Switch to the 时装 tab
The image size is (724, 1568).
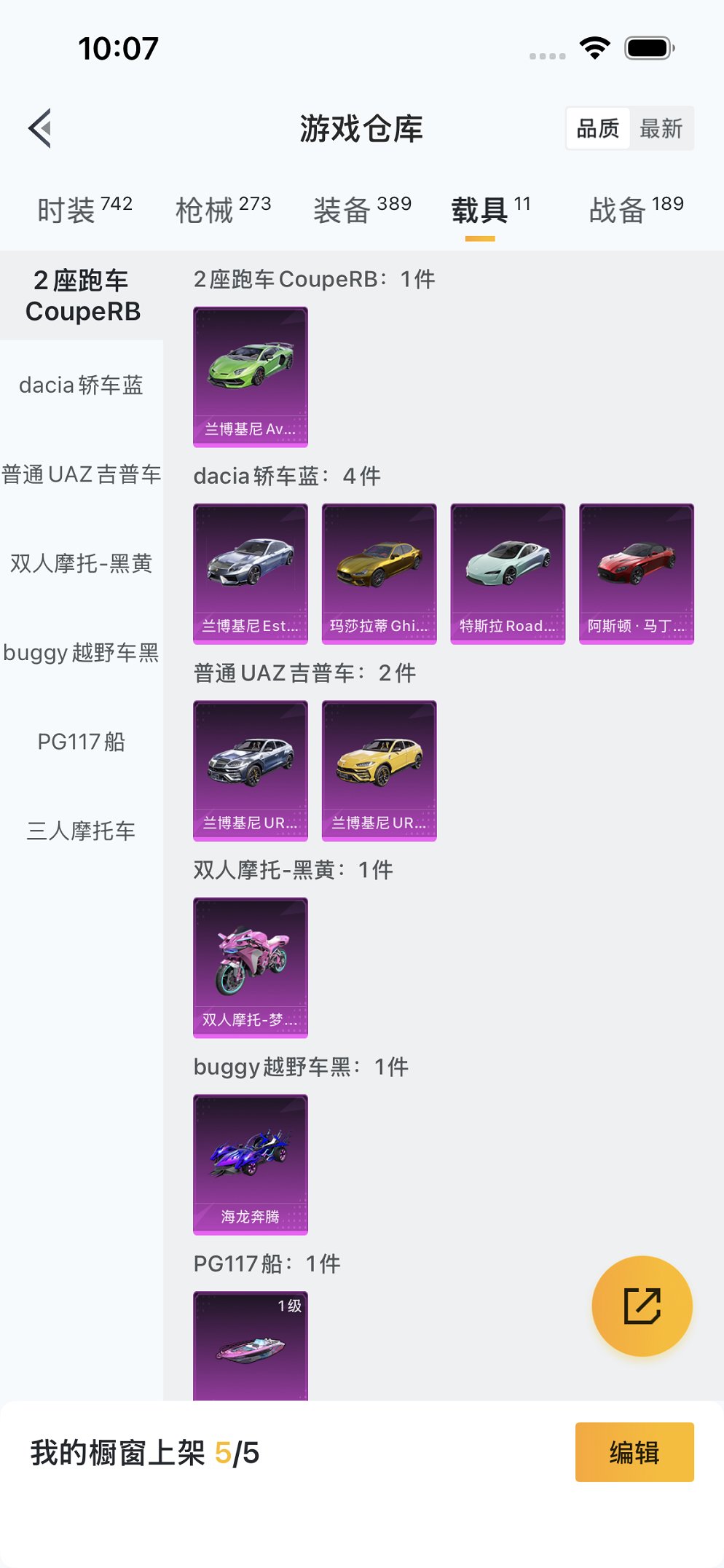click(x=84, y=210)
